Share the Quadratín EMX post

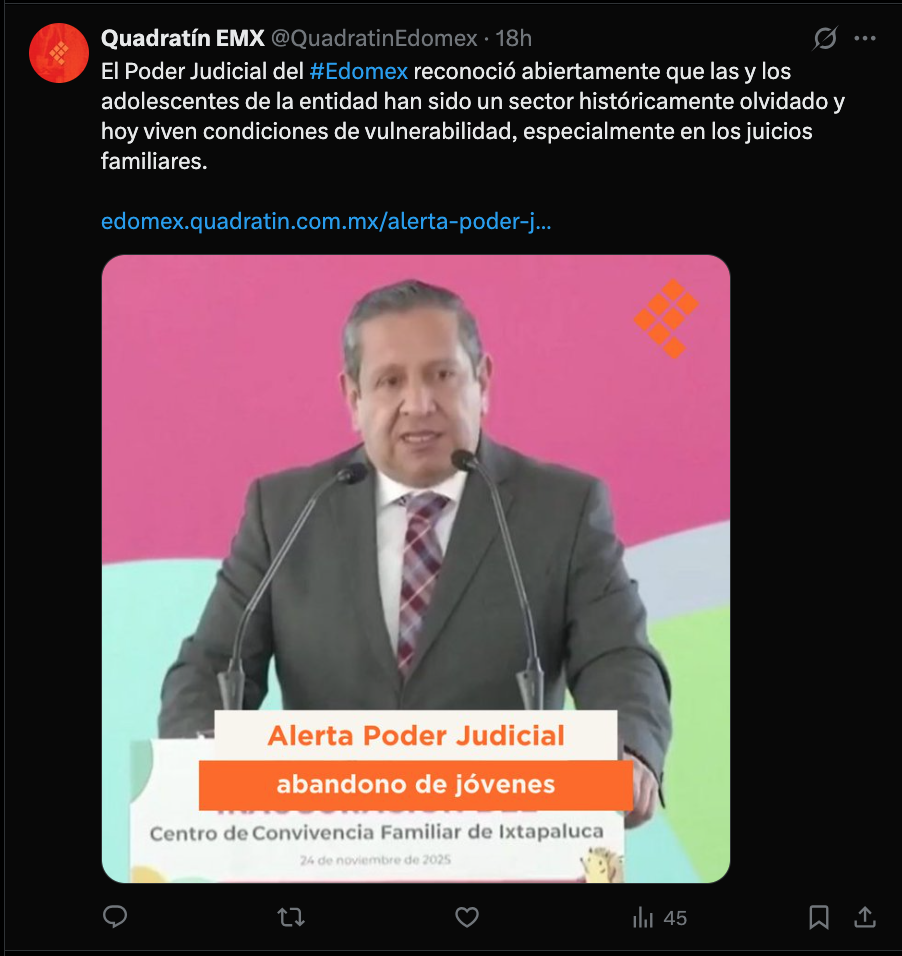(x=865, y=917)
